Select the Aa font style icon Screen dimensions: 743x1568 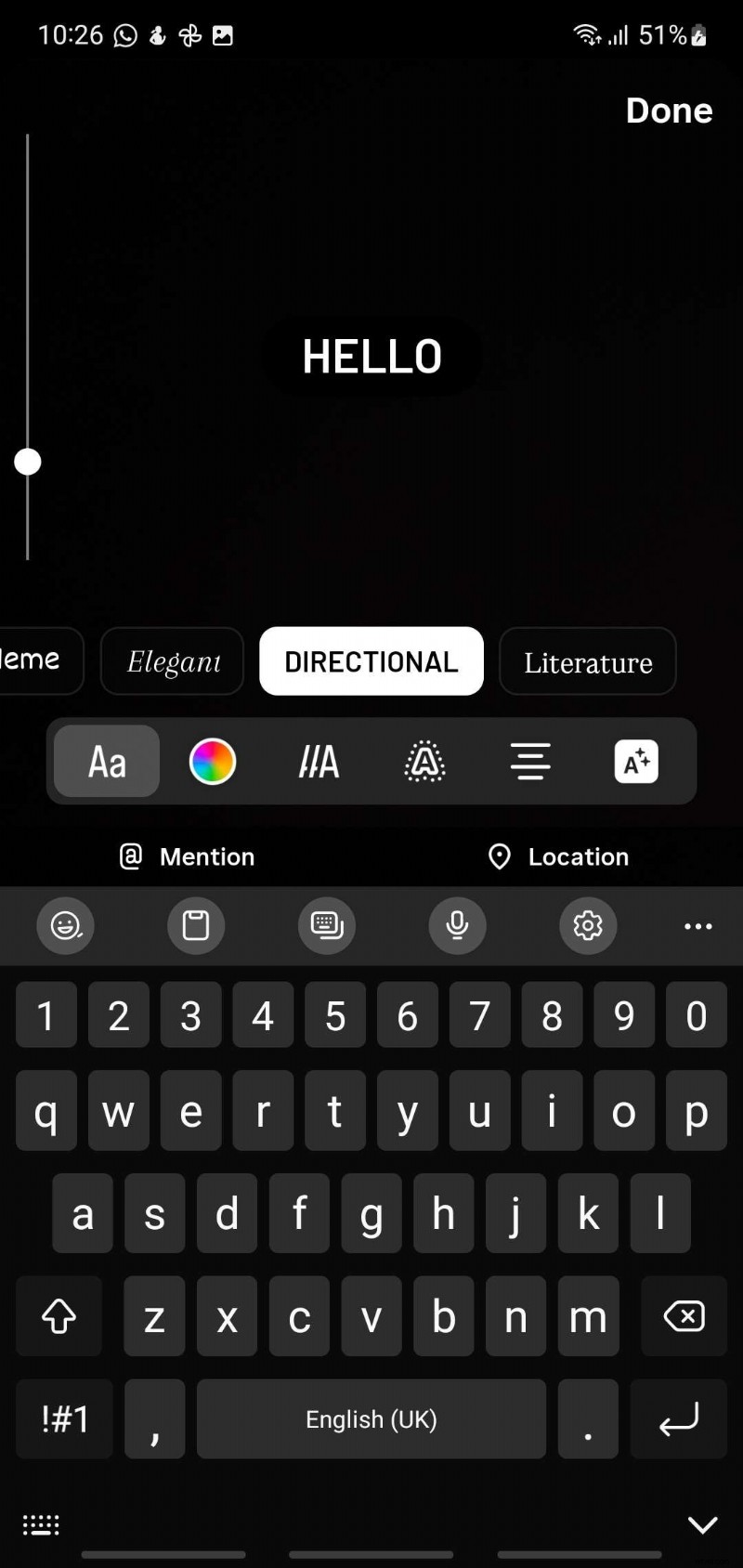pos(106,762)
